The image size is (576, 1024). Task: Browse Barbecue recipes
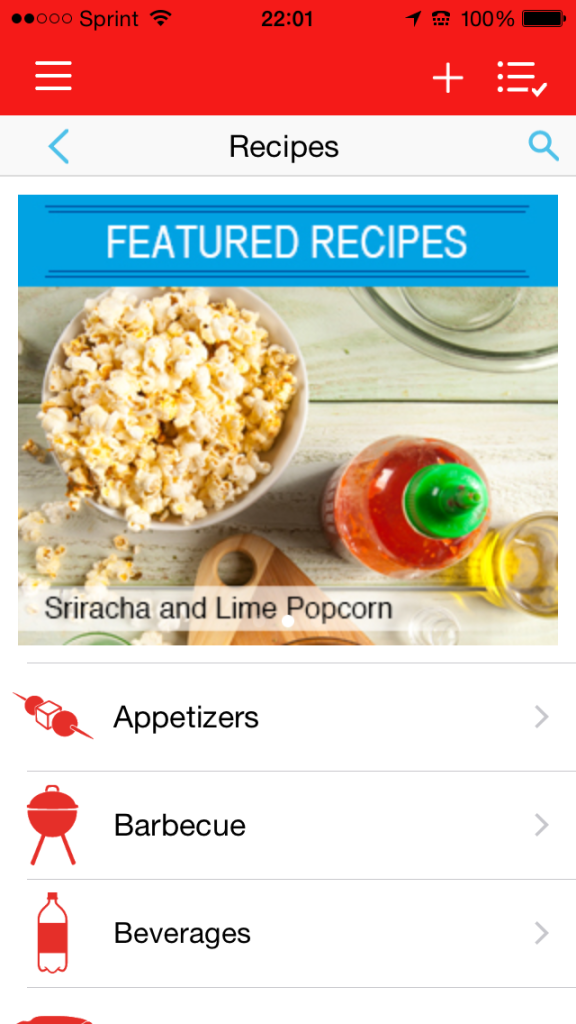coord(288,825)
